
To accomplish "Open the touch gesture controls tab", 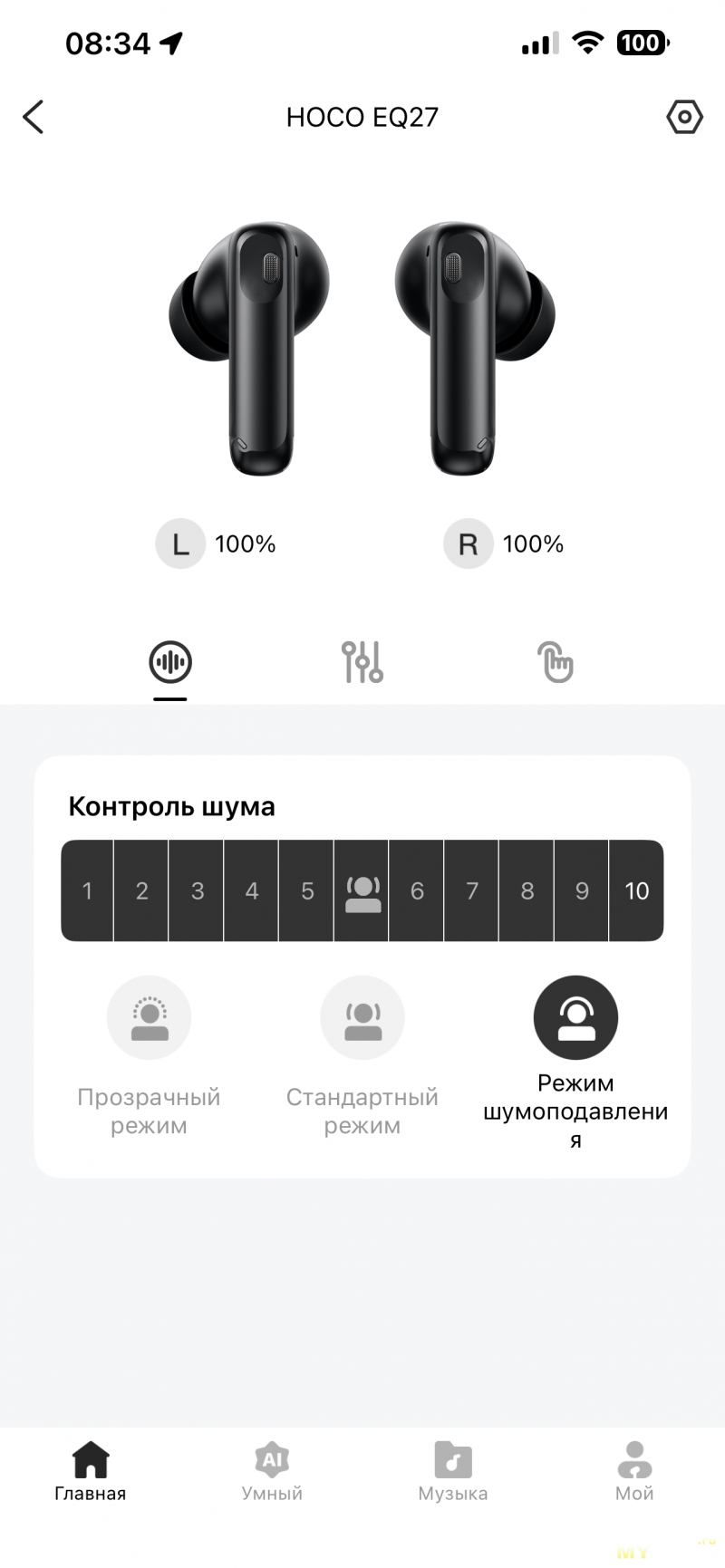I will coord(555,662).
